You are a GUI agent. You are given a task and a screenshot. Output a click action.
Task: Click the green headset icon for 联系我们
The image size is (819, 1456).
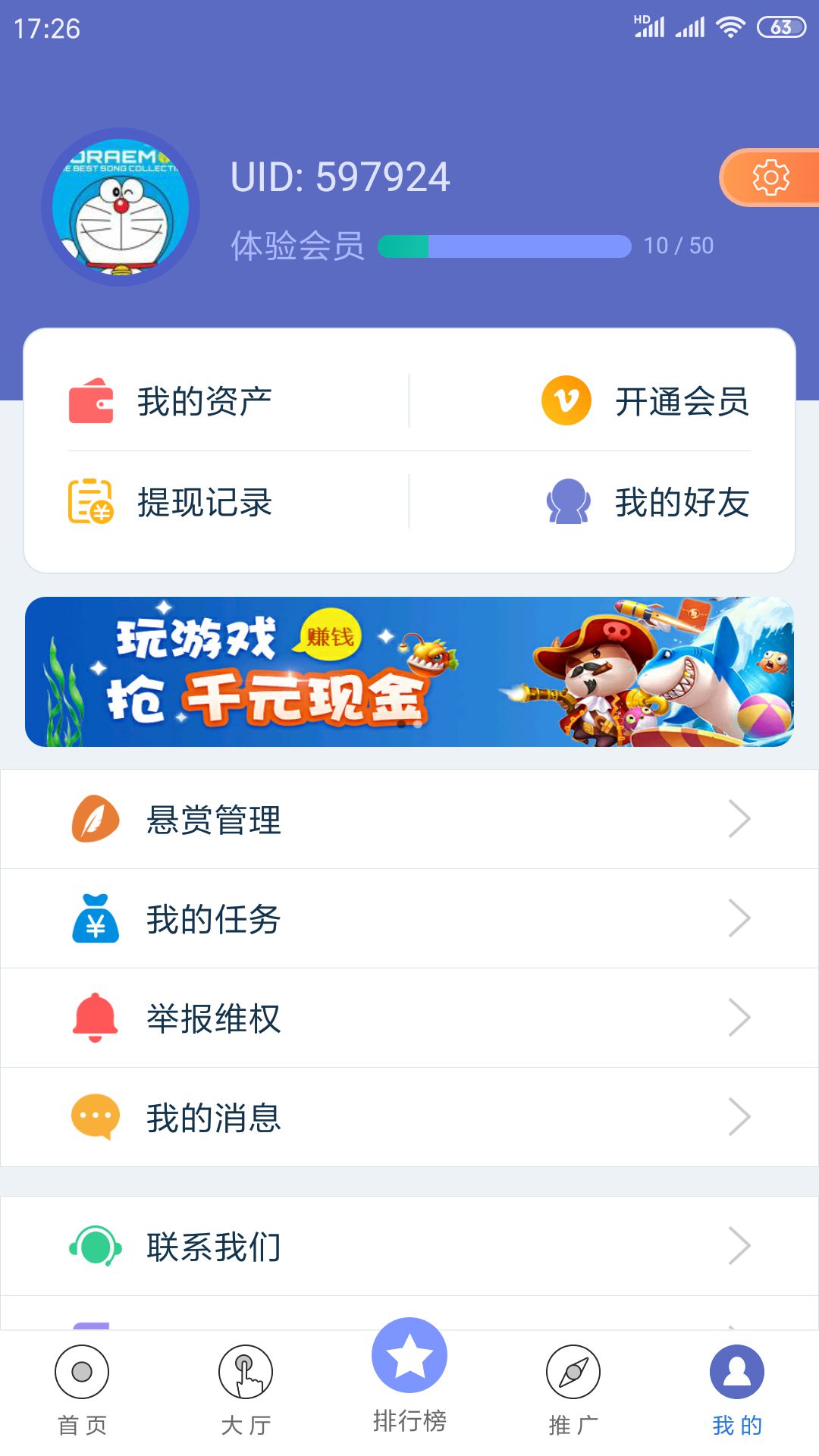(x=94, y=1244)
